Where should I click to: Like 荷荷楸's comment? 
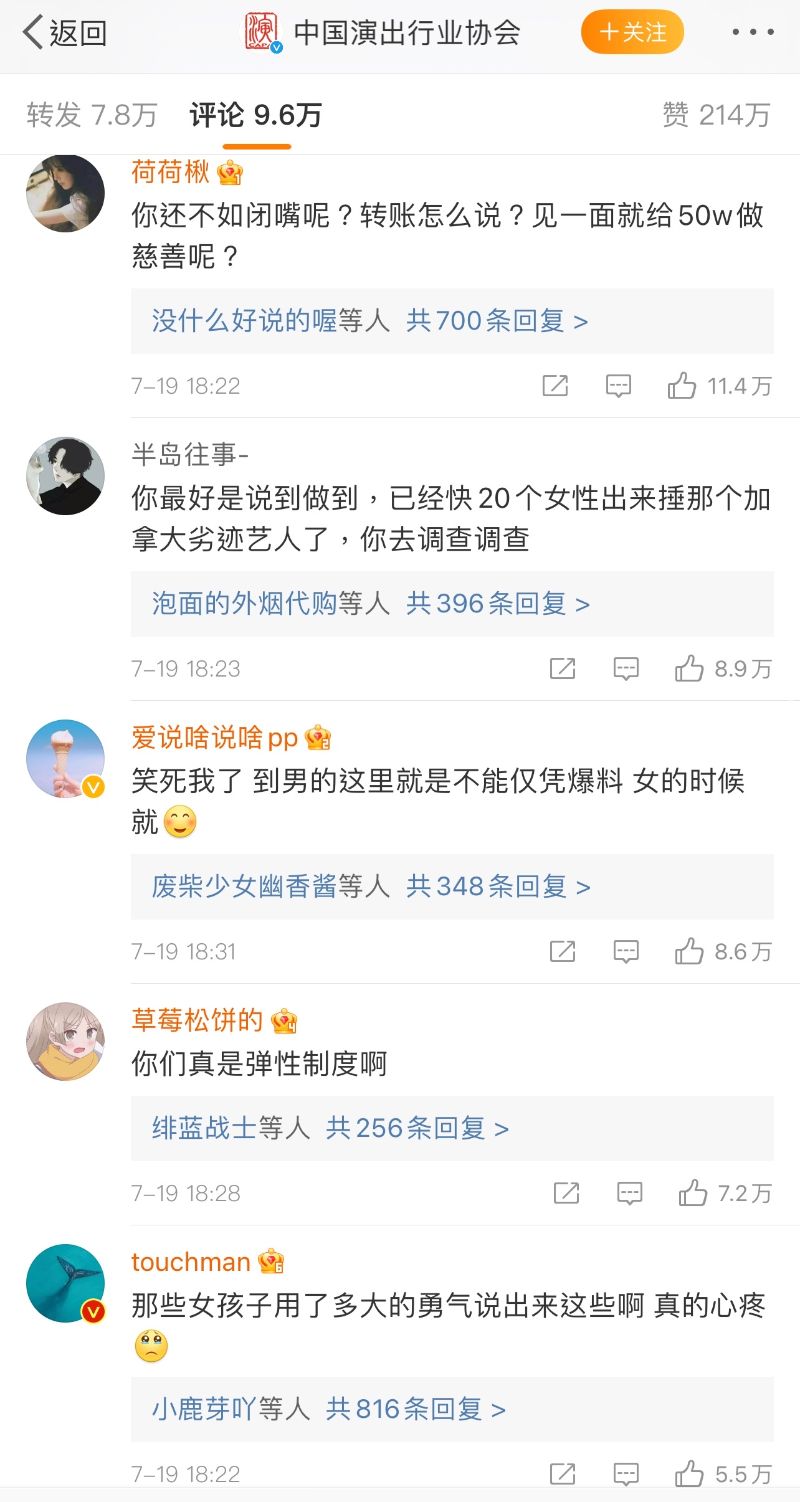pos(683,386)
